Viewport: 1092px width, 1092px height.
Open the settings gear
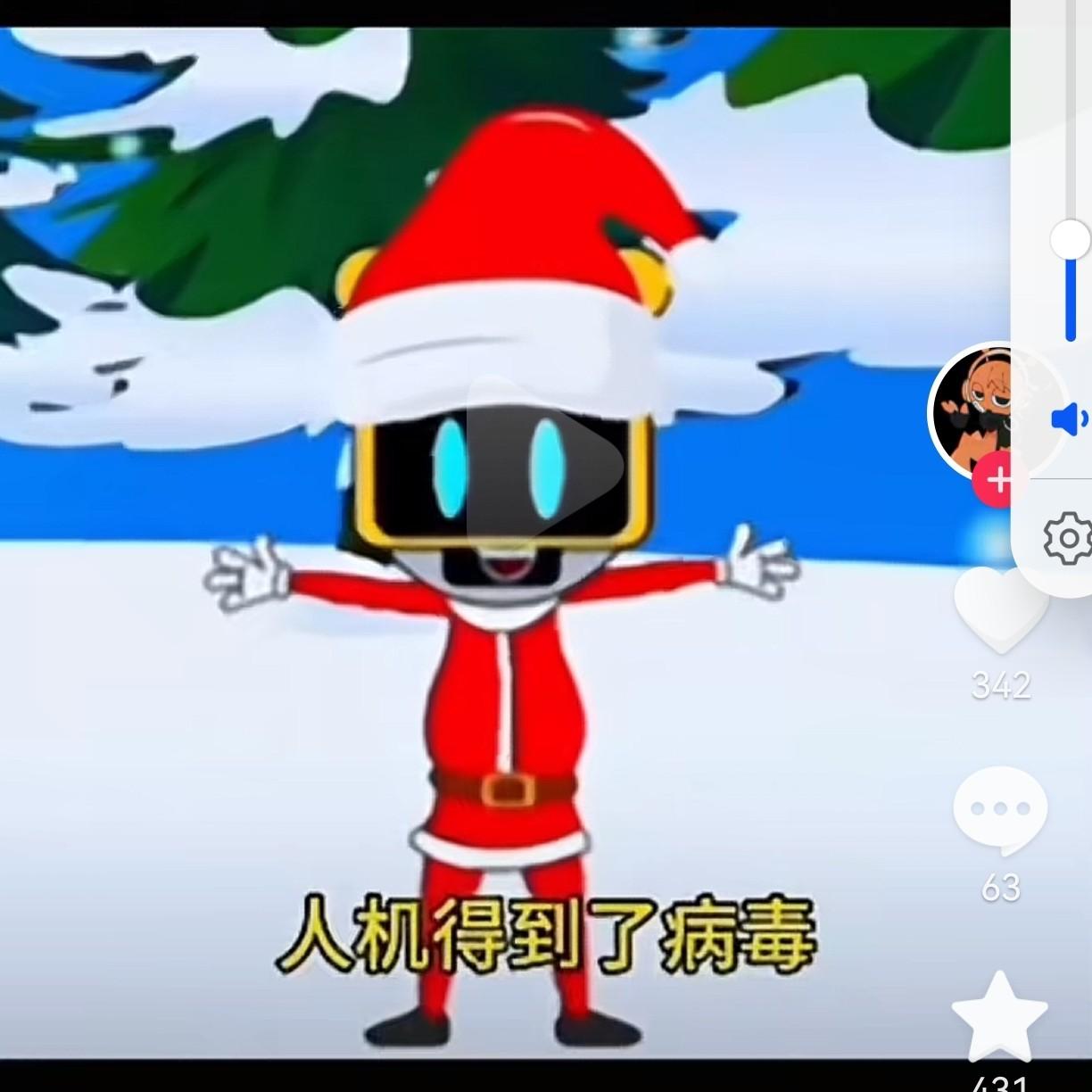click(x=1068, y=538)
